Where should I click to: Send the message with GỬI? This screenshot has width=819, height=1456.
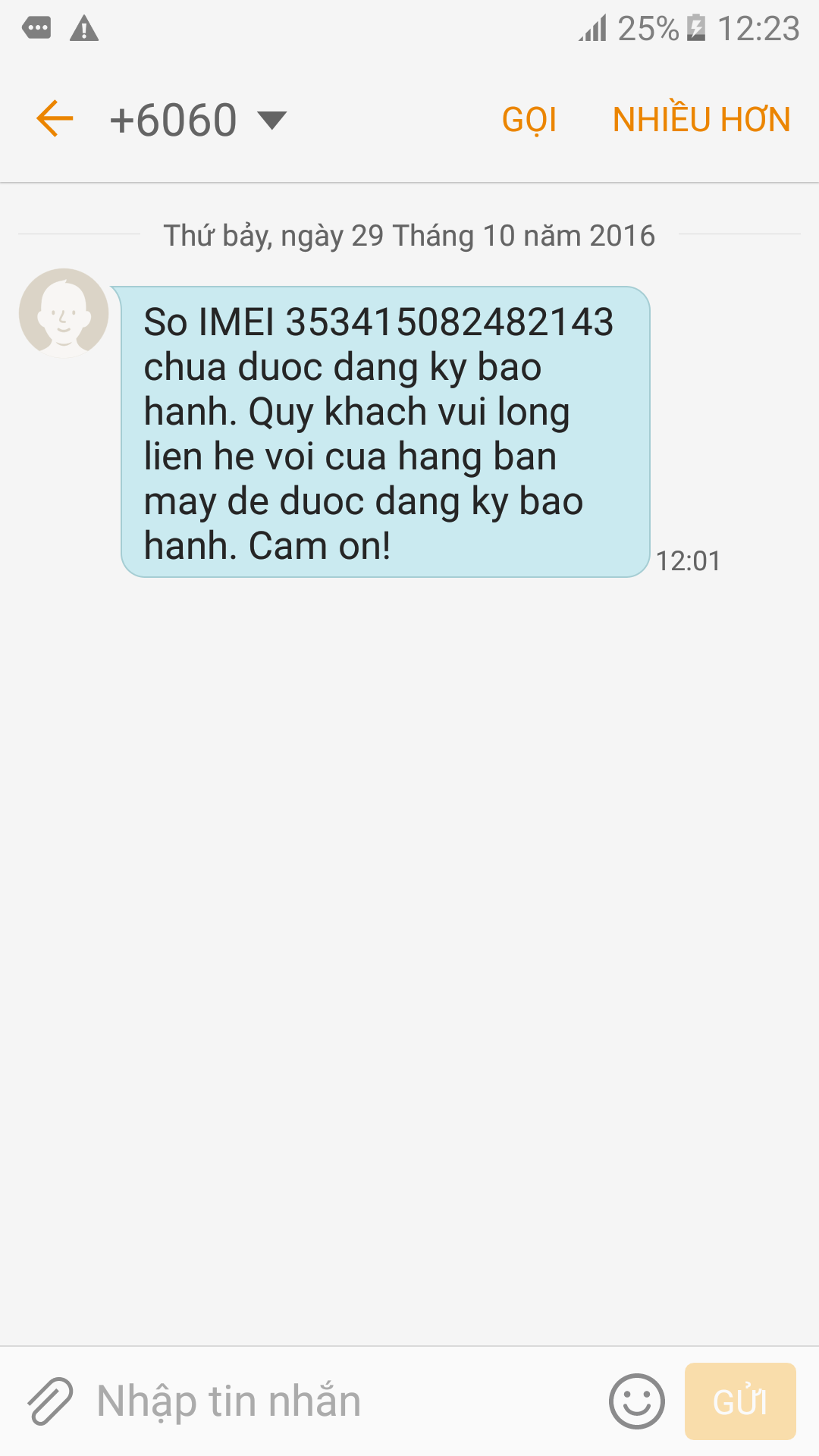tap(740, 1401)
